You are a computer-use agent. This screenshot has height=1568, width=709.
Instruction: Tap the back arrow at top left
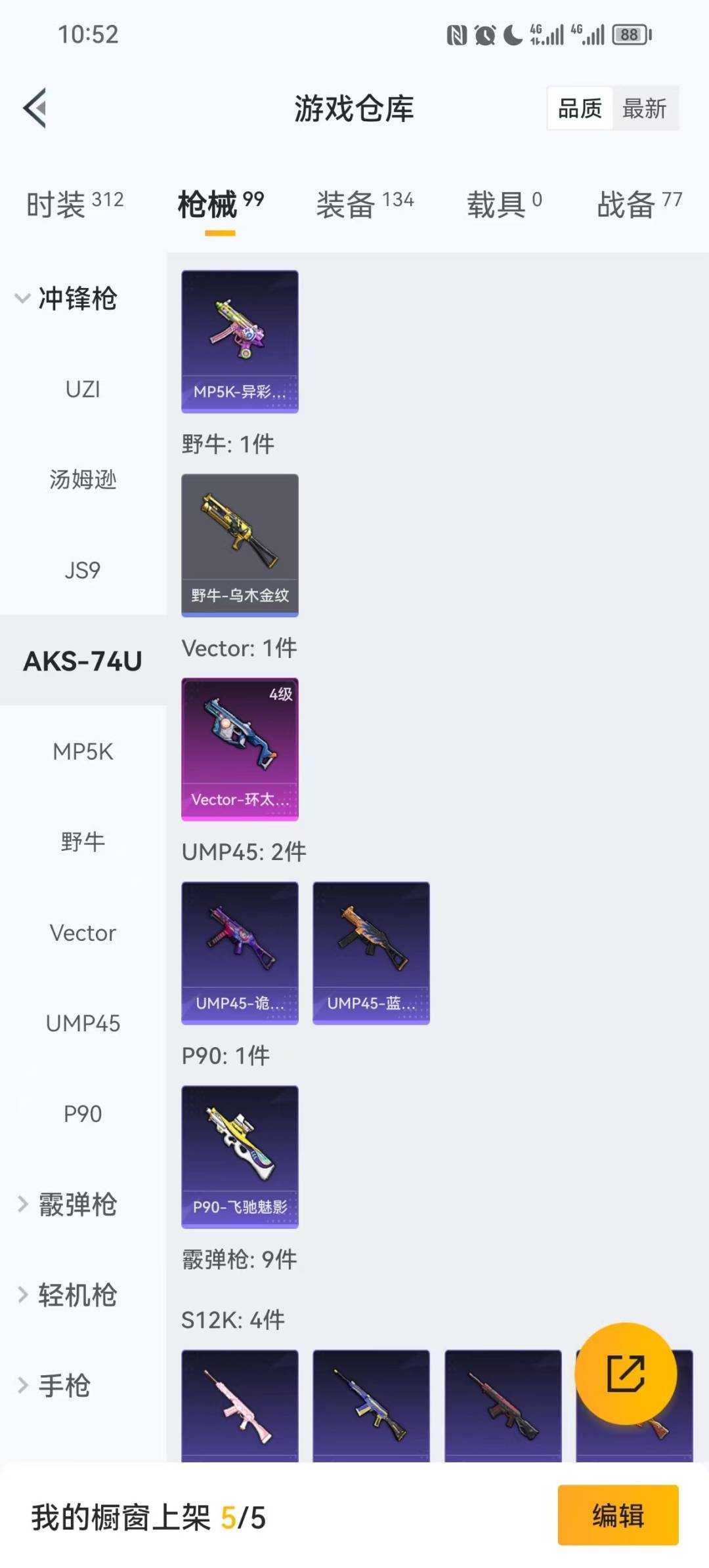pos(34,108)
